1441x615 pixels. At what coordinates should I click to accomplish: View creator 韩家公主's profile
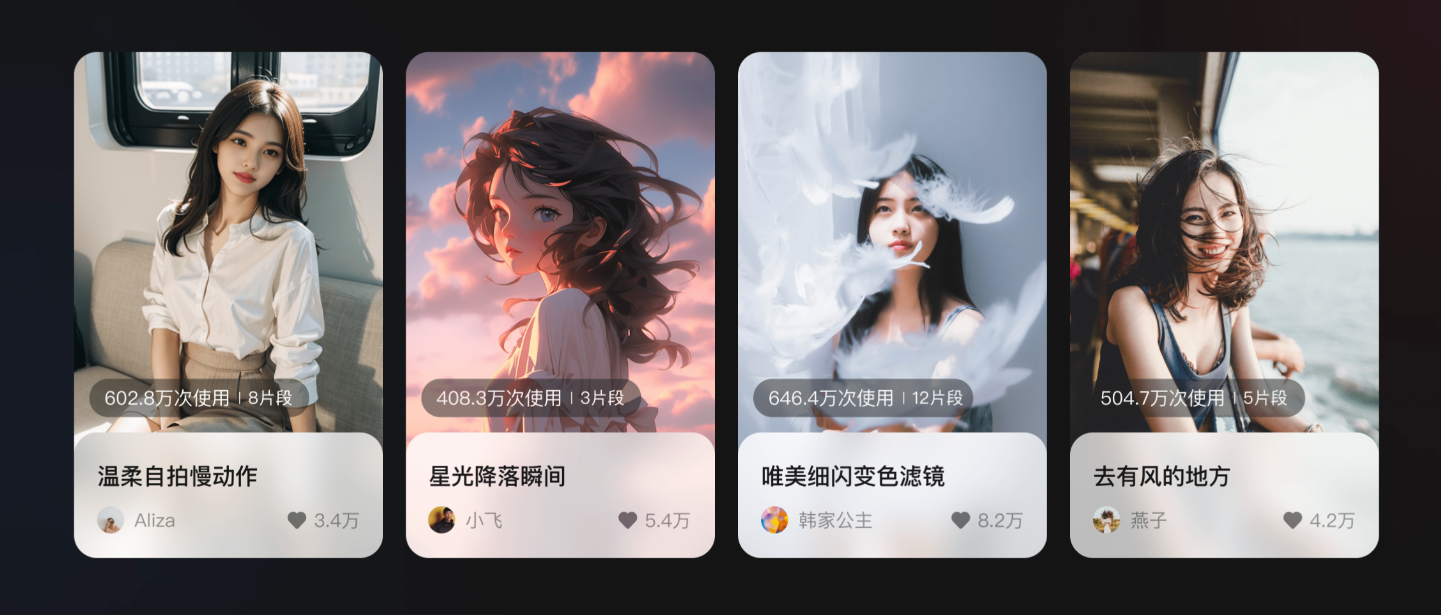(x=775, y=520)
